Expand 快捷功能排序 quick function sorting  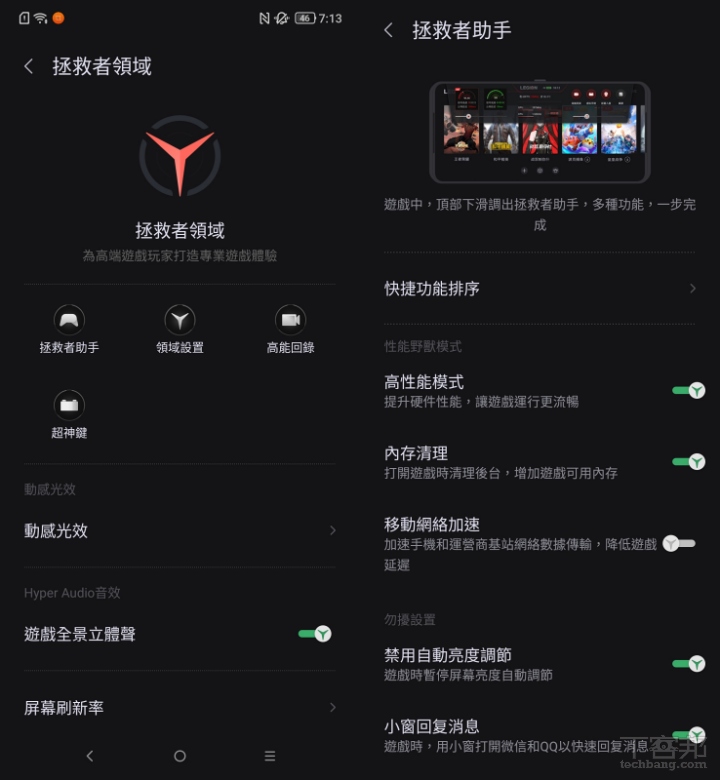(x=540, y=289)
